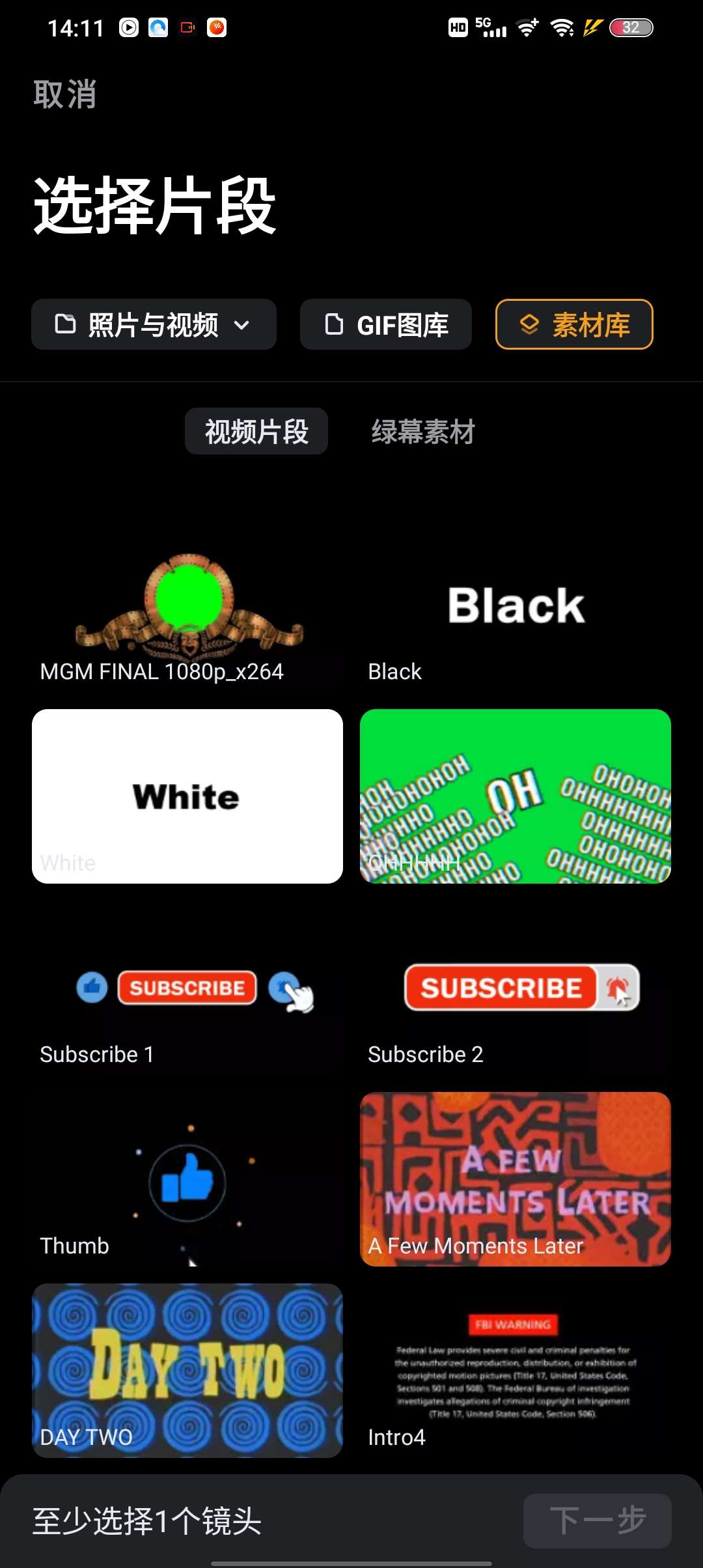Switch to the 视频片段 tab
This screenshot has height=1568, width=703.
point(256,431)
